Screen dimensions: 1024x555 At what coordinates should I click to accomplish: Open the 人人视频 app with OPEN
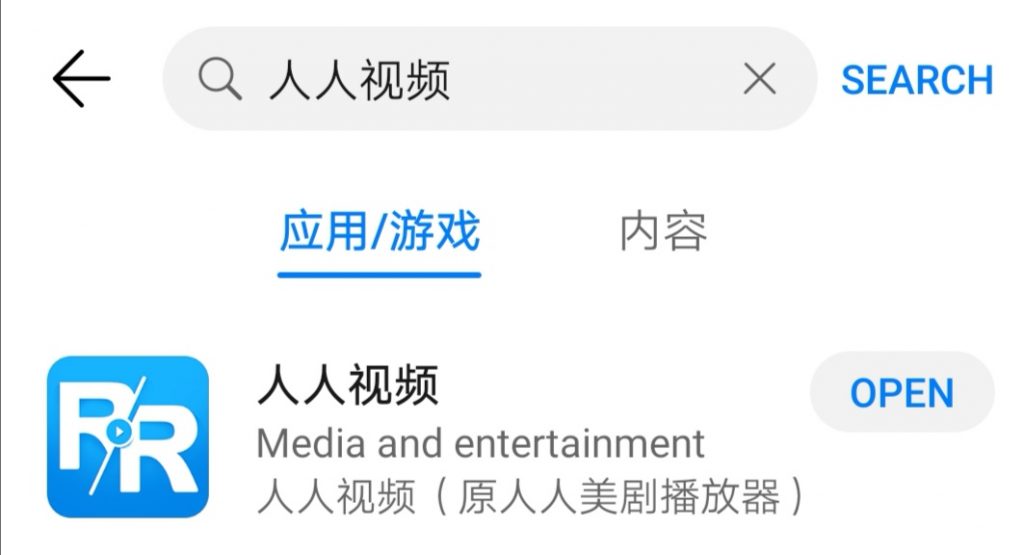point(901,393)
